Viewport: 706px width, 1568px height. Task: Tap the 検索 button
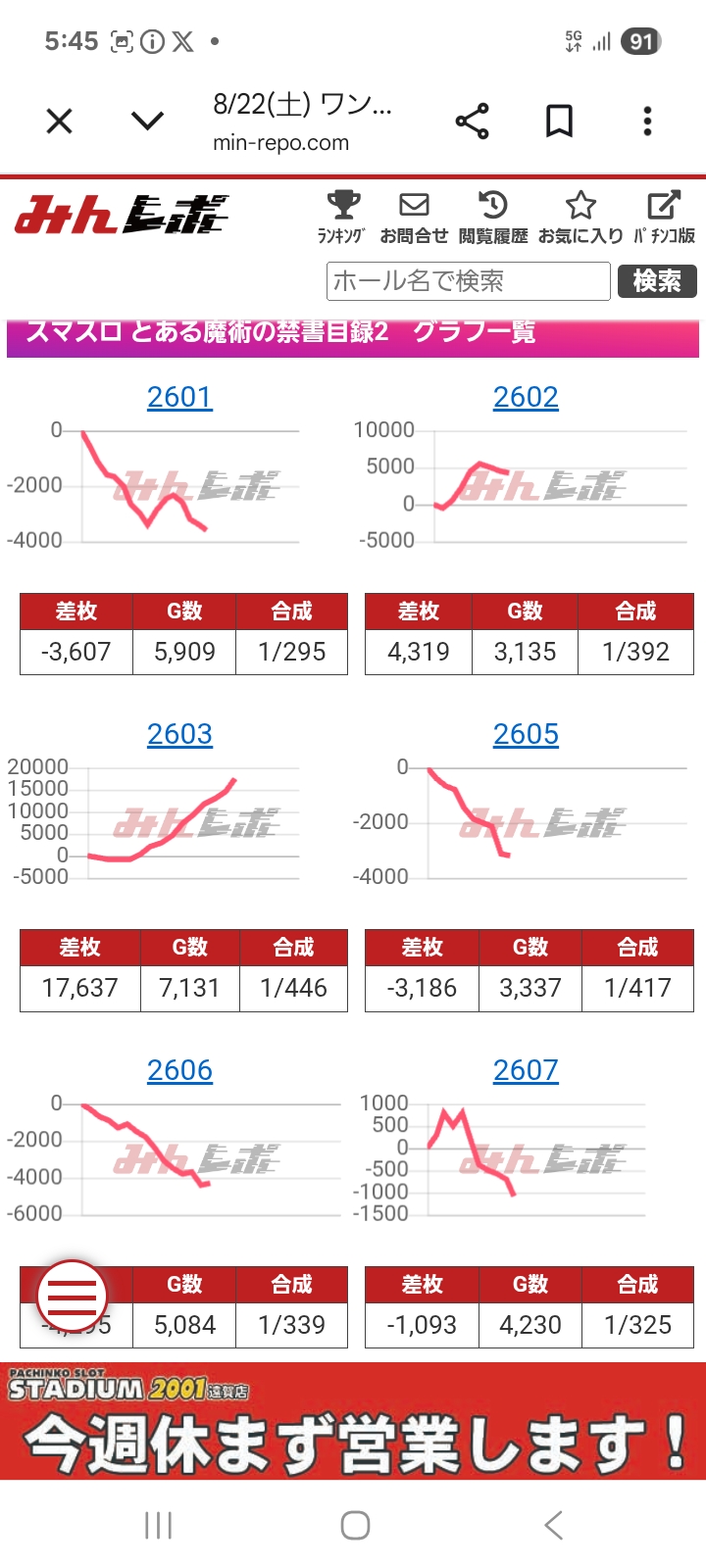(x=657, y=281)
